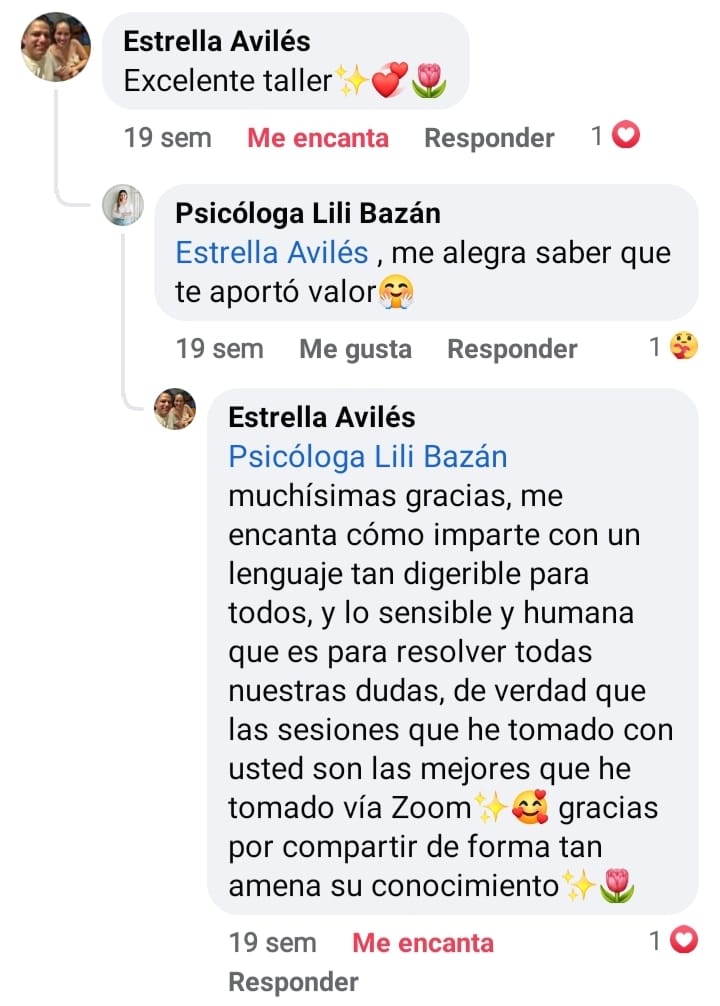Open Psicóloga Lili Bazán's profile picture

124,207
